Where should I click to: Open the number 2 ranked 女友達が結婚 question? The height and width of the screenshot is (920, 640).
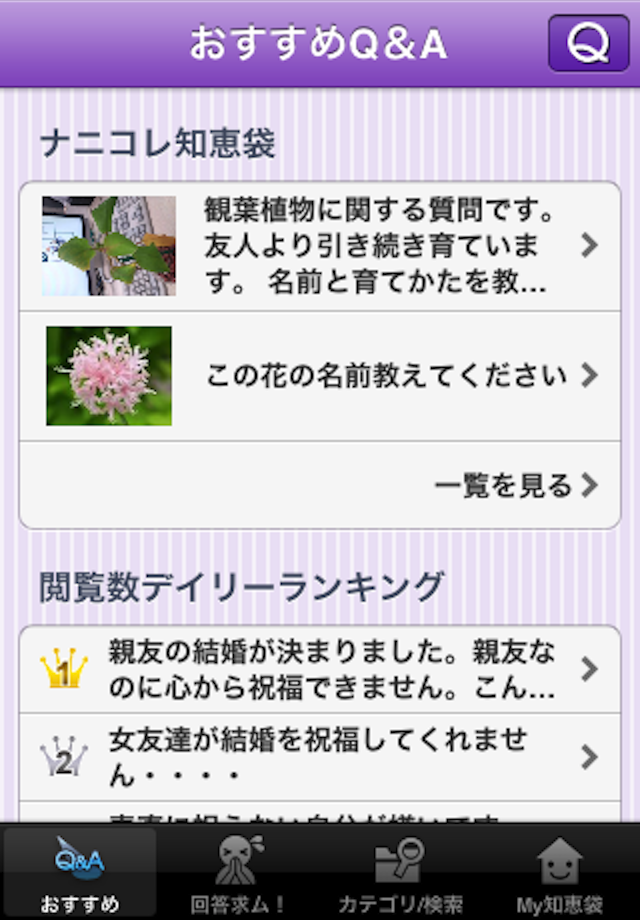(x=320, y=756)
